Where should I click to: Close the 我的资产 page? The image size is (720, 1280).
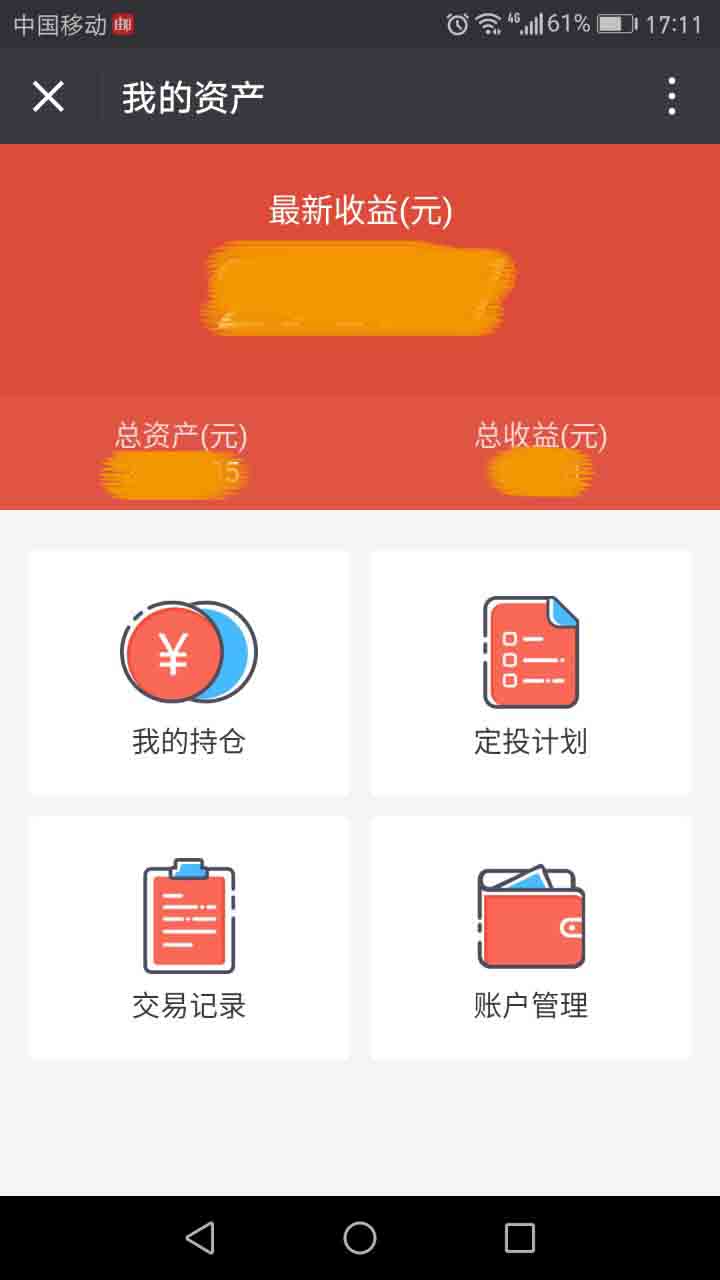(x=48, y=97)
